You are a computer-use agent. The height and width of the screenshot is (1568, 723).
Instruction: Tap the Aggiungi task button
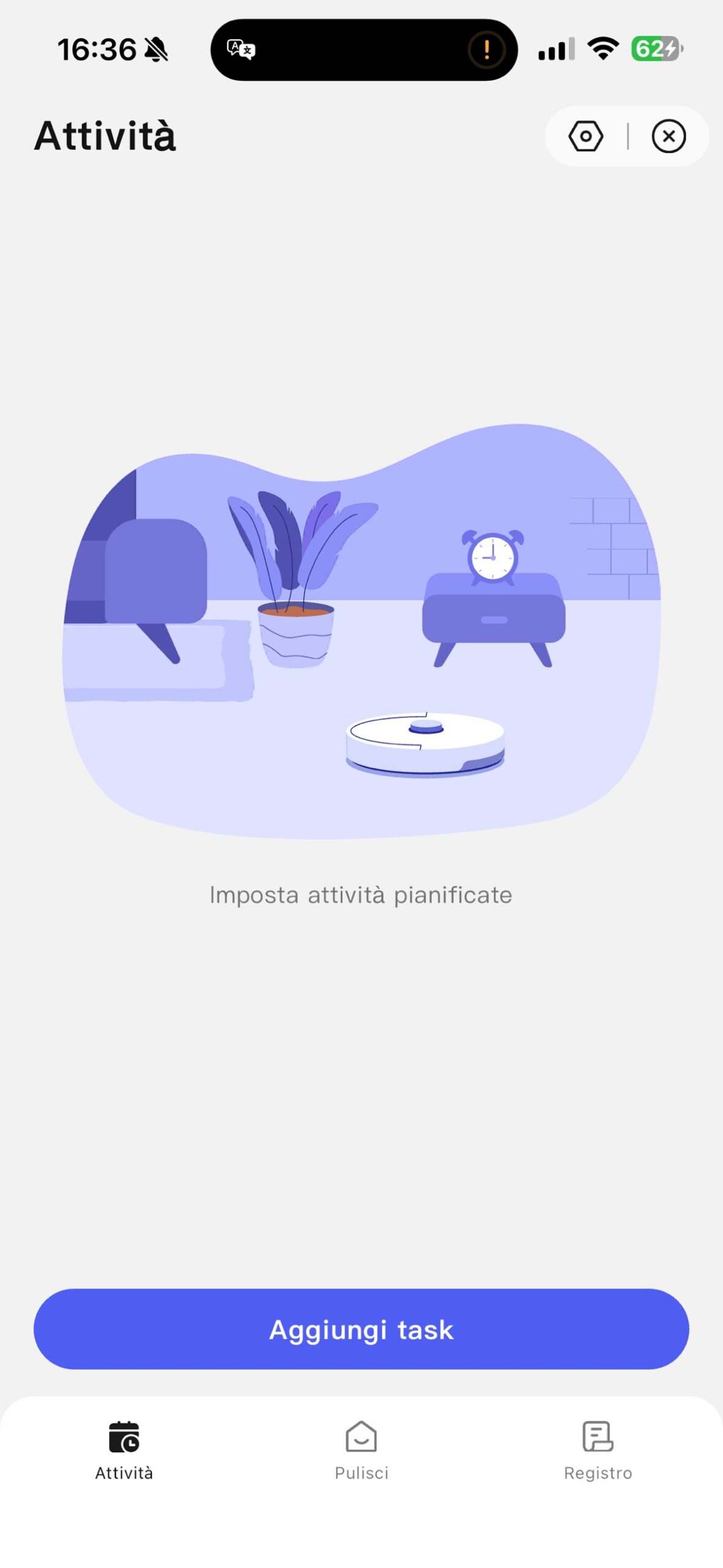(361, 1329)
